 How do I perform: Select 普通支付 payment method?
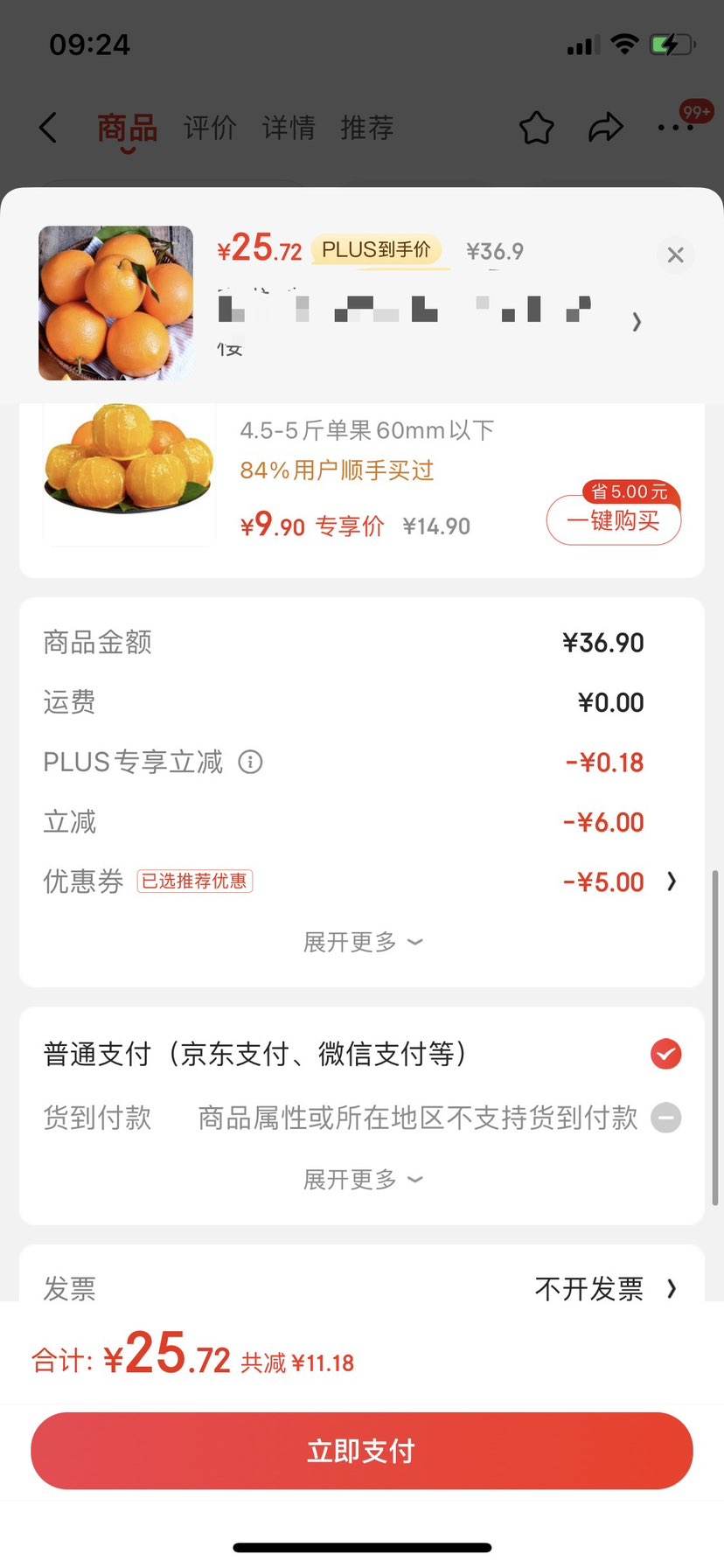pos(665,1054)
